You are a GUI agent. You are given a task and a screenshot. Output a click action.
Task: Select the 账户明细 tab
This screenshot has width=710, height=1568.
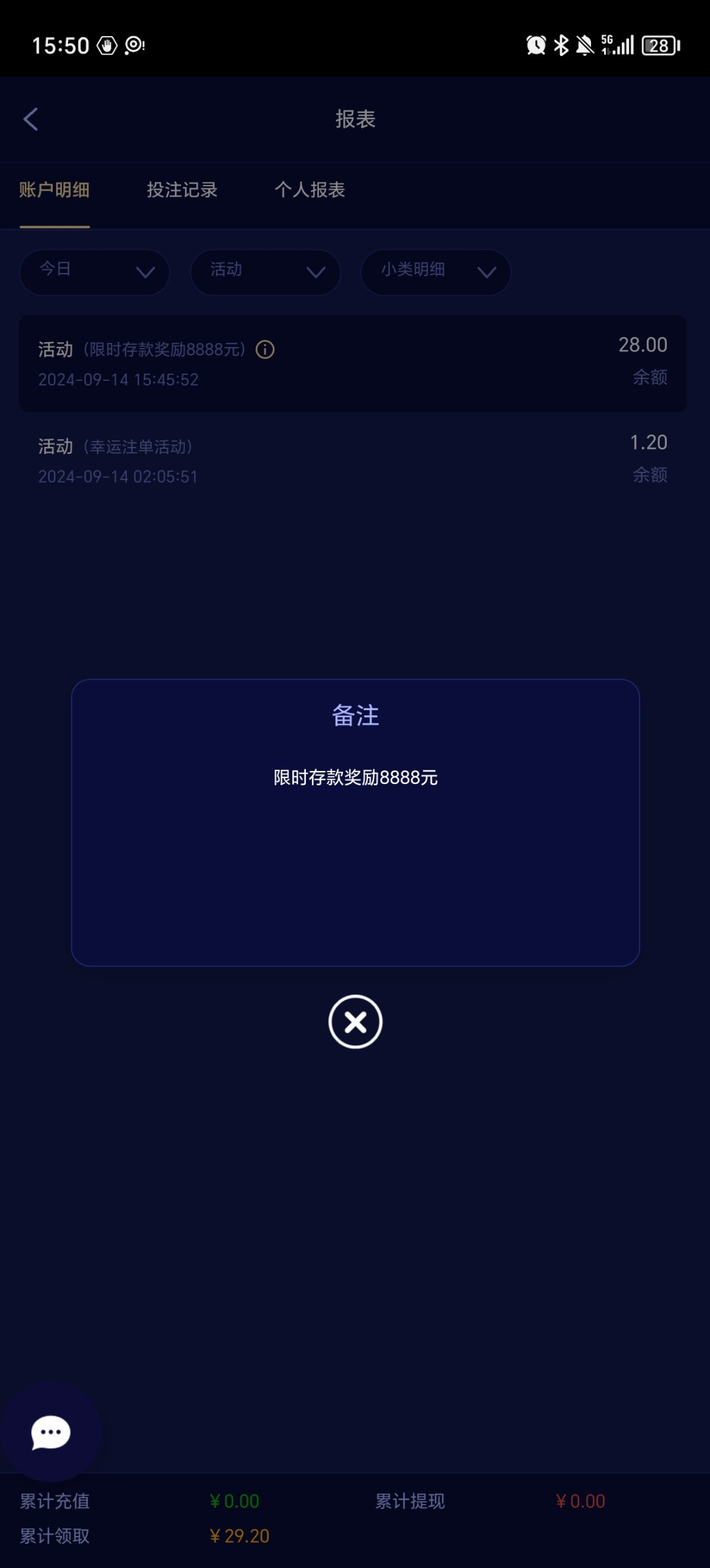[54, 190]
